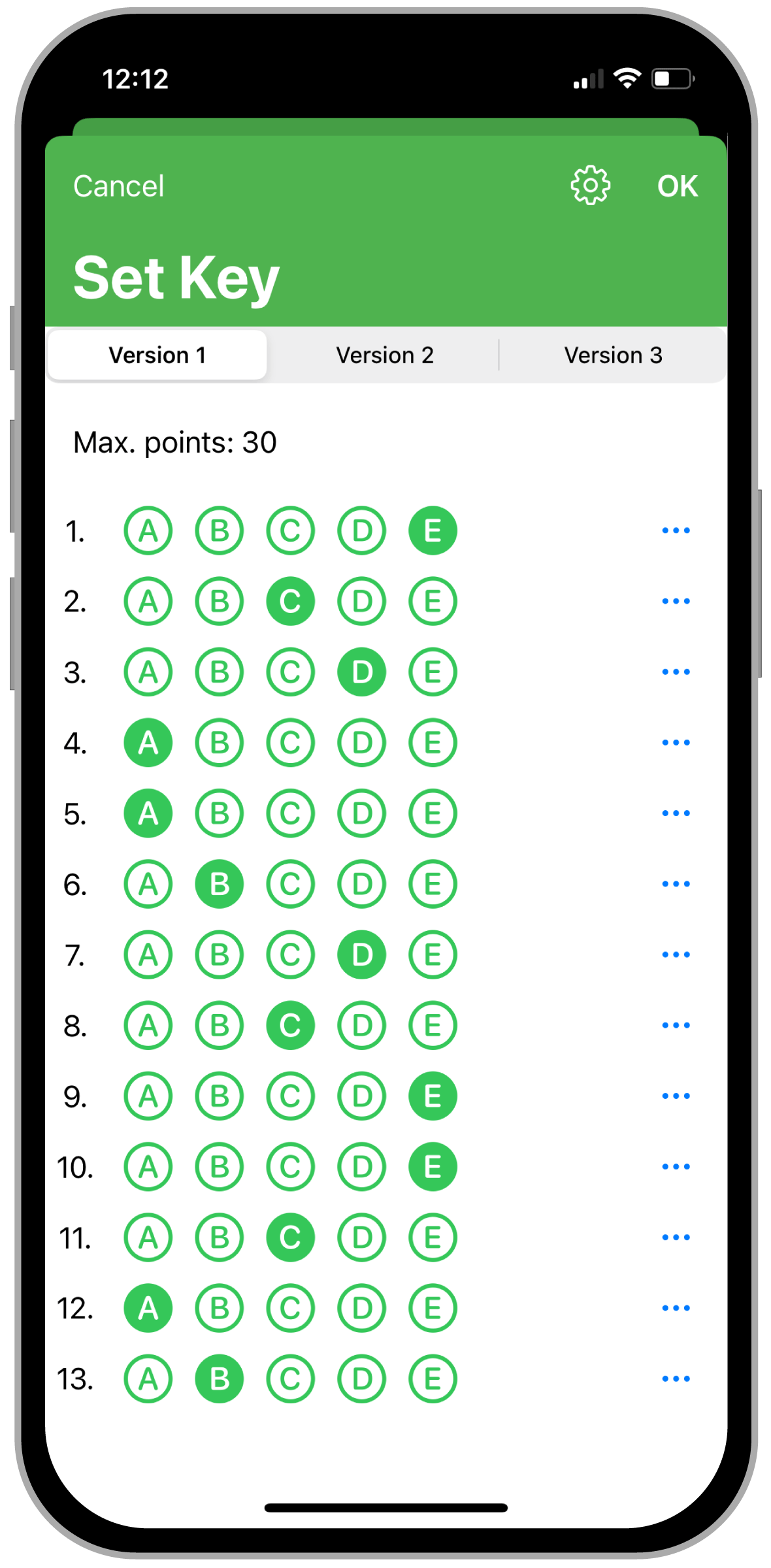Screen dimensions: 771x1568
Task: Confirm the key with OK
Action: [x=678, y=186]
